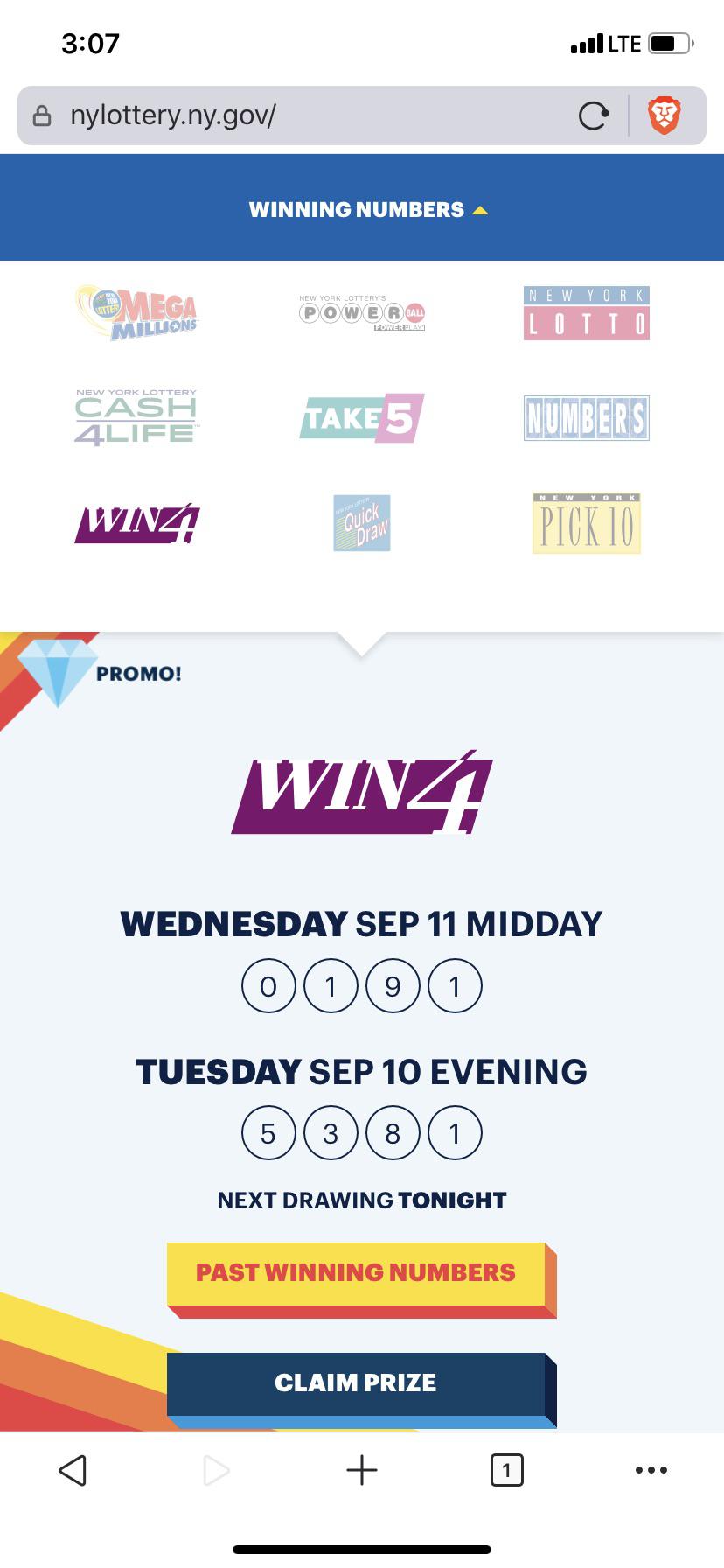
Task: Open the browser overflow menu
Action: [651, 1470]
